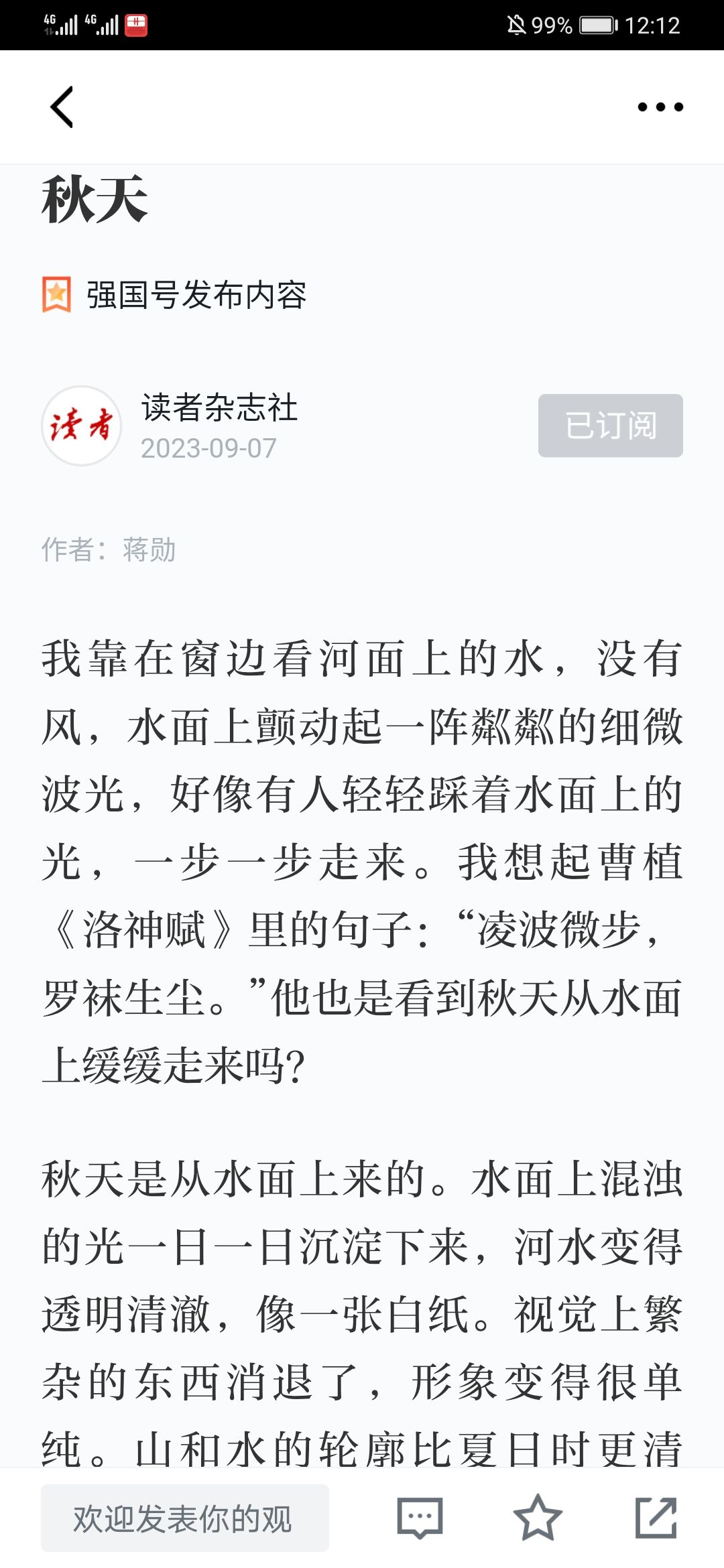Share the article via share icon
The width and height of the screenshot is (724, 1568).
point(656,1518)
